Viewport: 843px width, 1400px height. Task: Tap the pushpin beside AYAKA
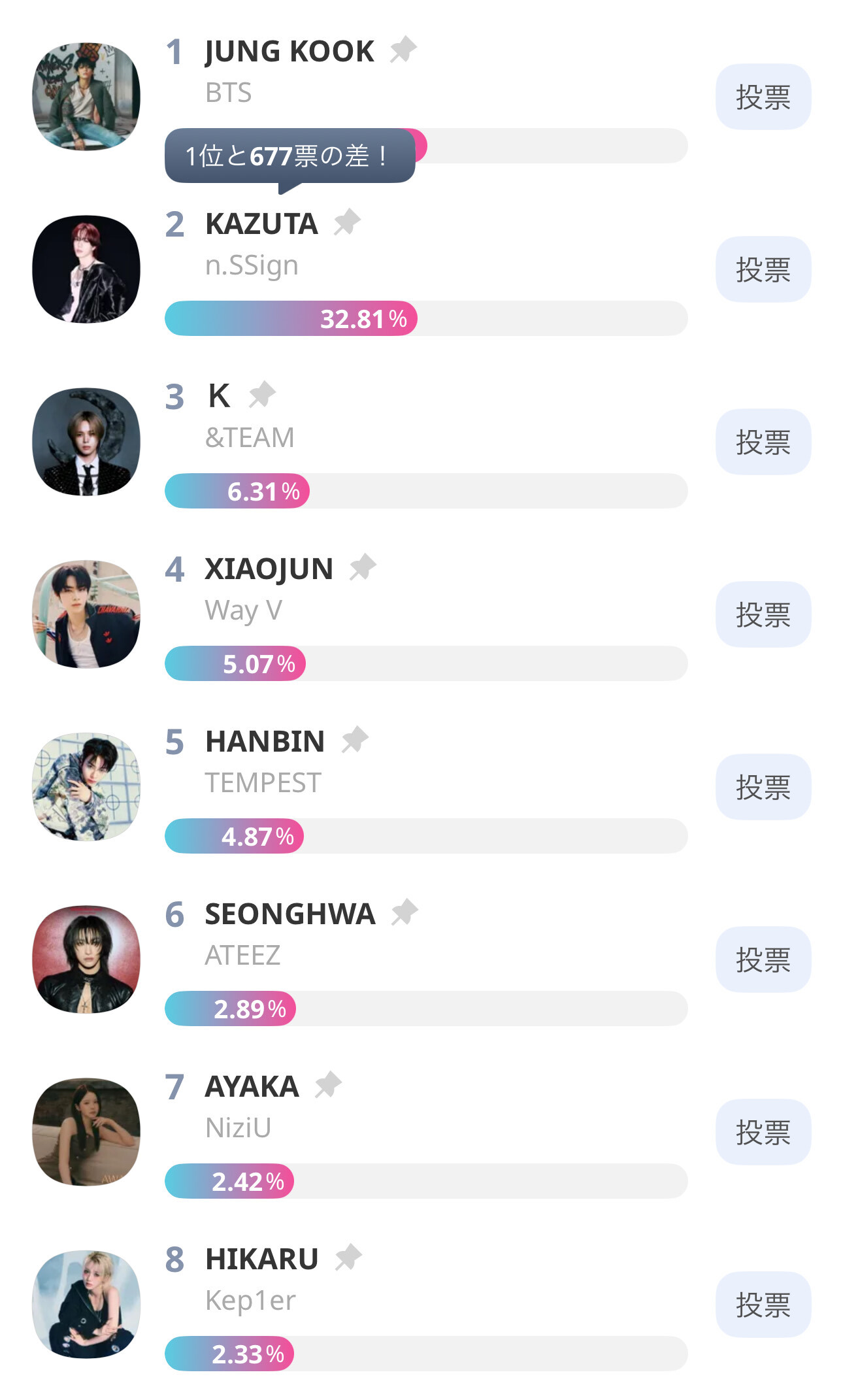click(x=328, y=1085)
